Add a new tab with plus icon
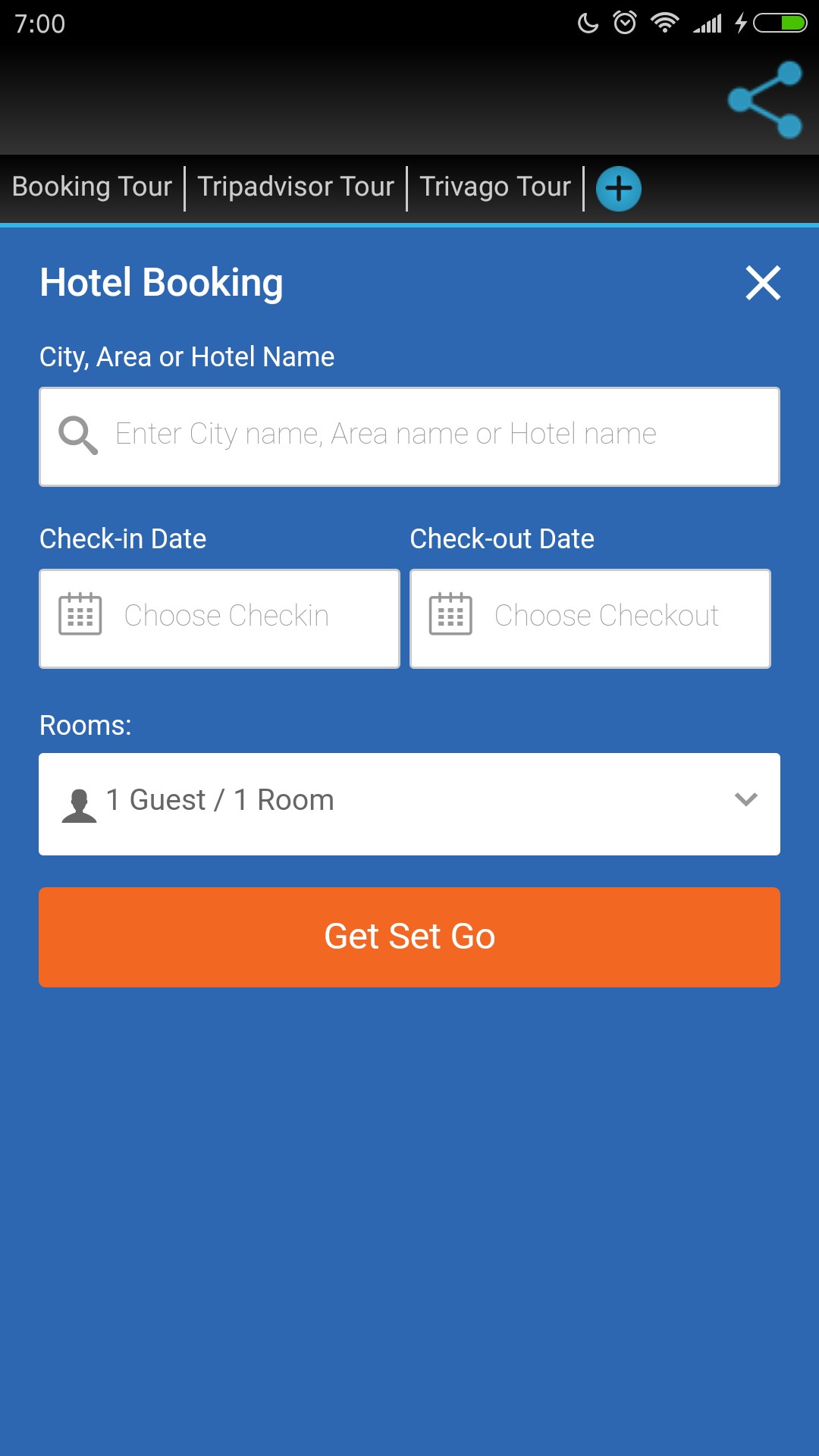819x1456 pixels. tap(619, 189)
